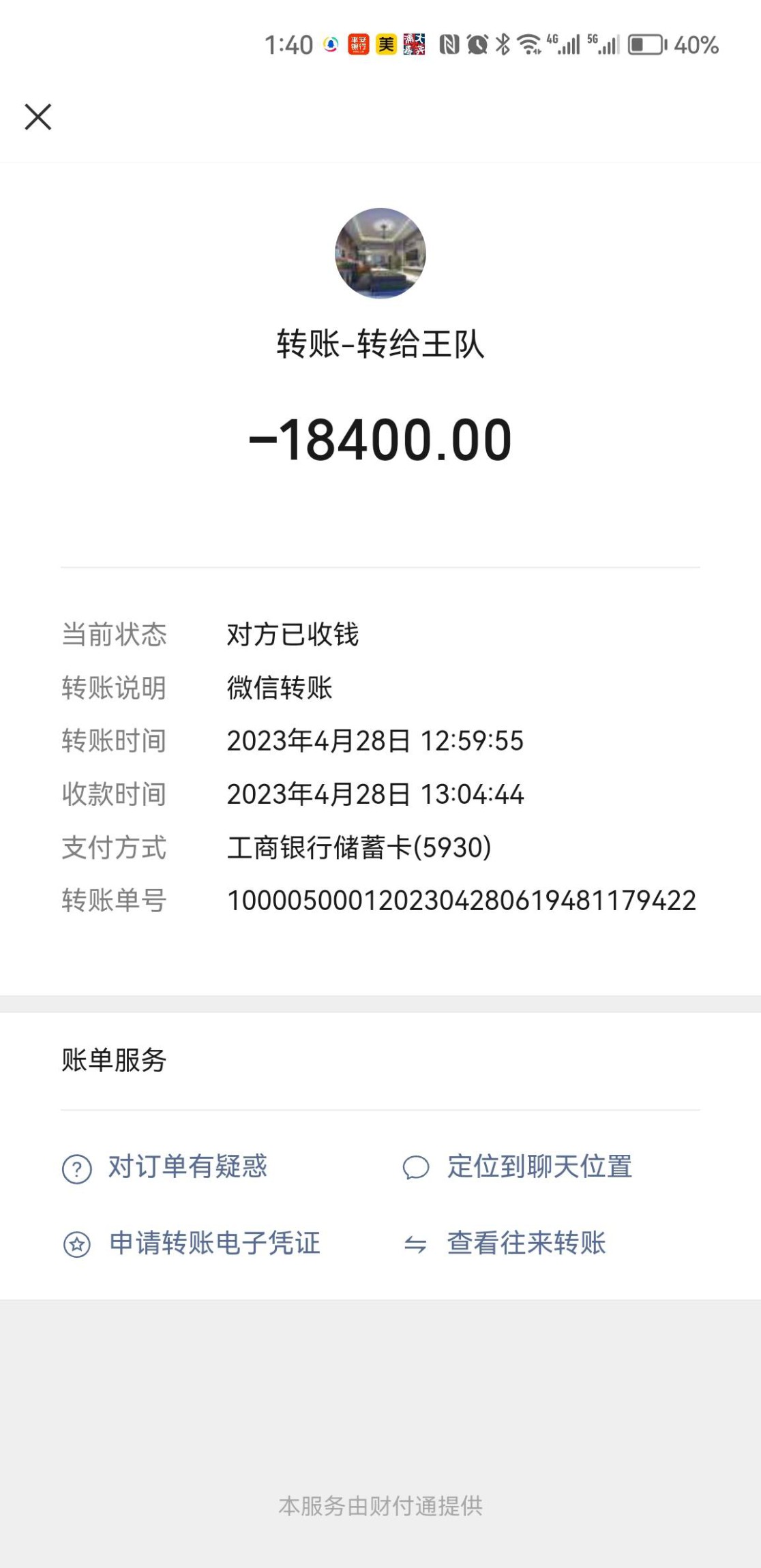The image size is (761, 1568).
Task: Close the transfer details page
Action: coord(38,117)
